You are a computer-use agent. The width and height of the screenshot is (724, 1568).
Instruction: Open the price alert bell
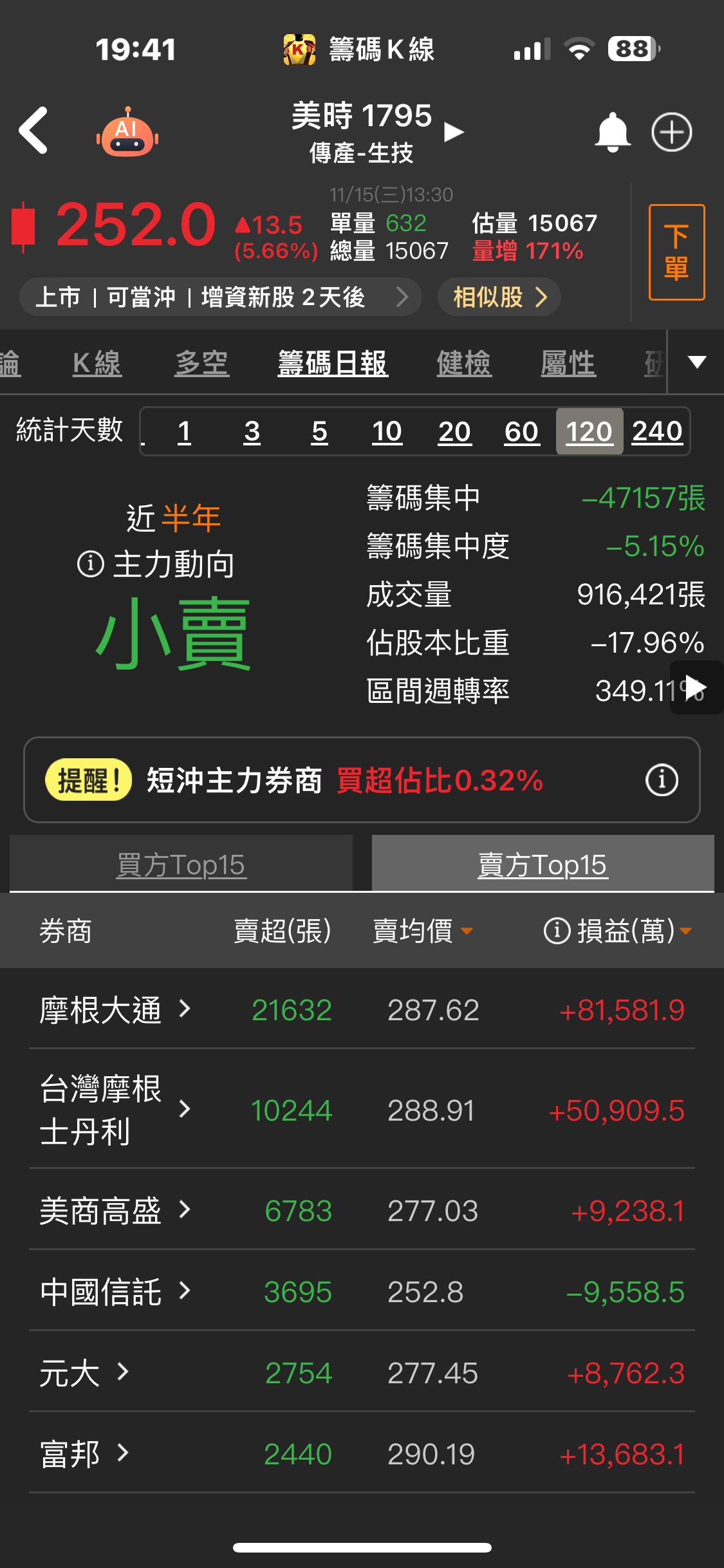pyautogui.click(x=612, y=133)
